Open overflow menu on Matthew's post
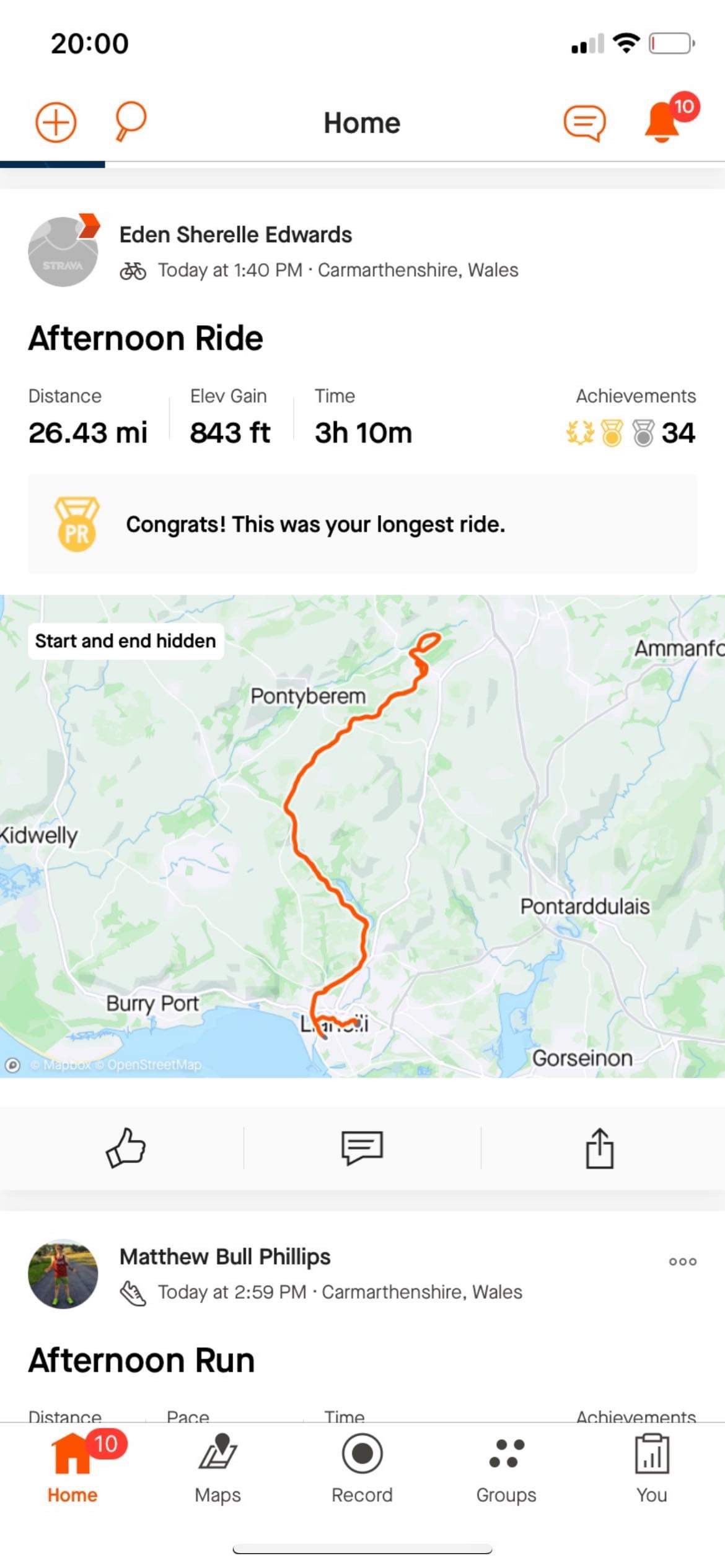 tap(682, 1261)
